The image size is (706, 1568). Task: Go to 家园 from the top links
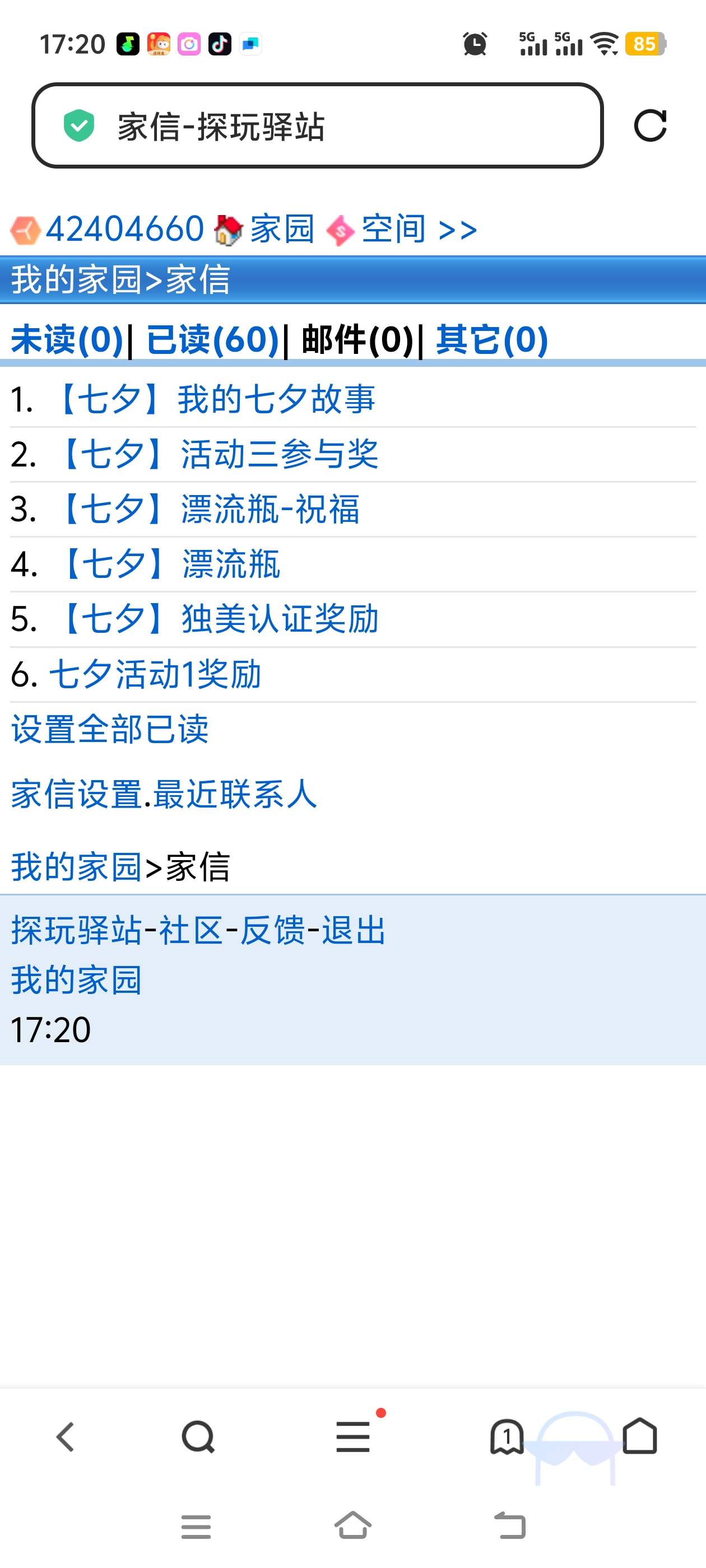281,230
